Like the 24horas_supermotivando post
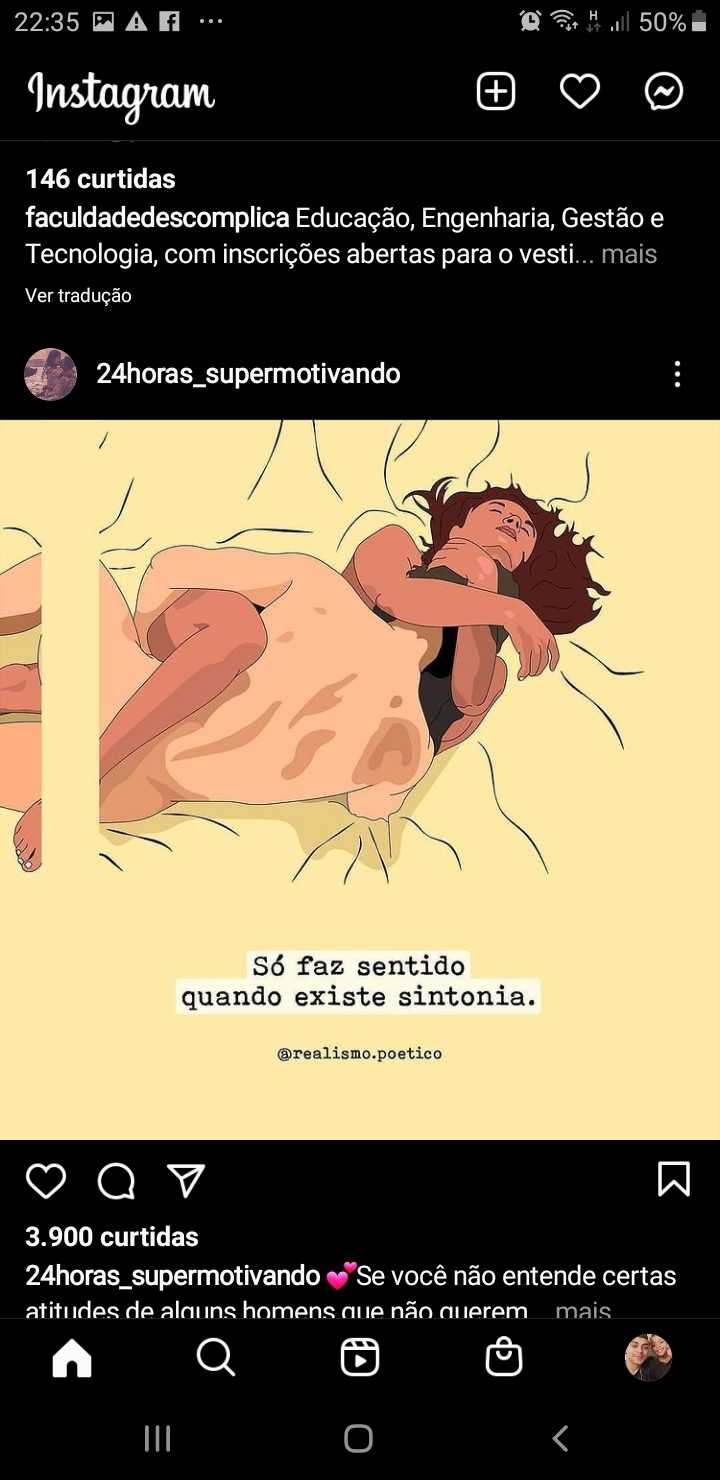 click(x=46, y=1181)
